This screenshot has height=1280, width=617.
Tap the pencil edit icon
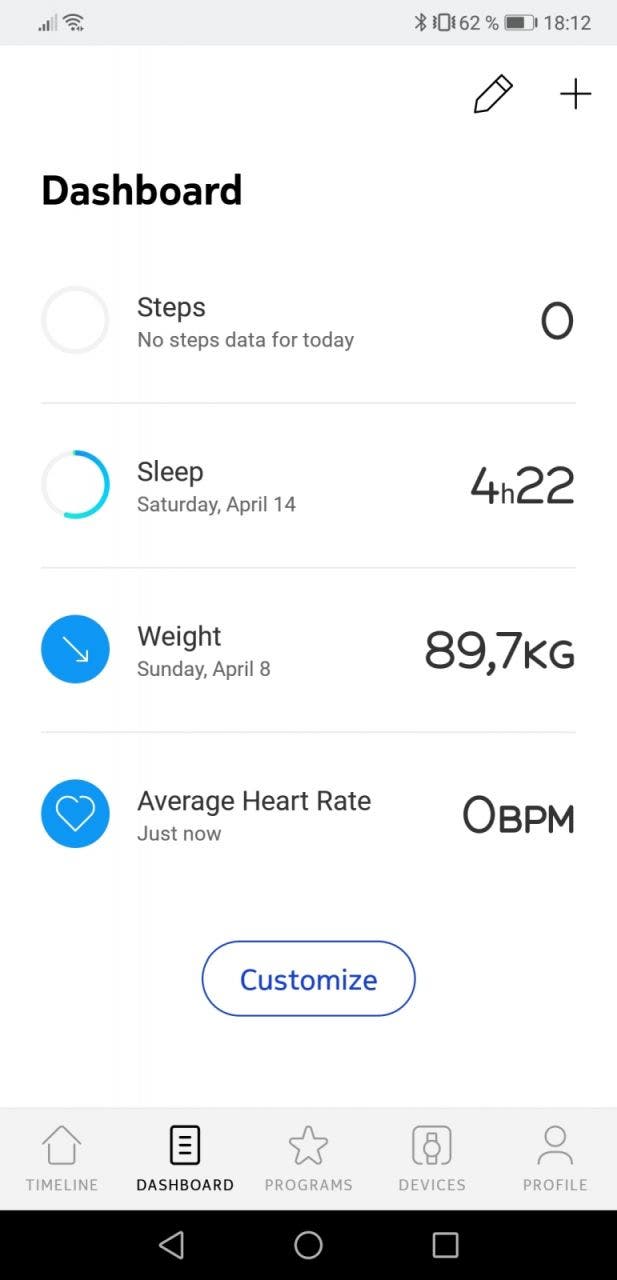point(492,95)
